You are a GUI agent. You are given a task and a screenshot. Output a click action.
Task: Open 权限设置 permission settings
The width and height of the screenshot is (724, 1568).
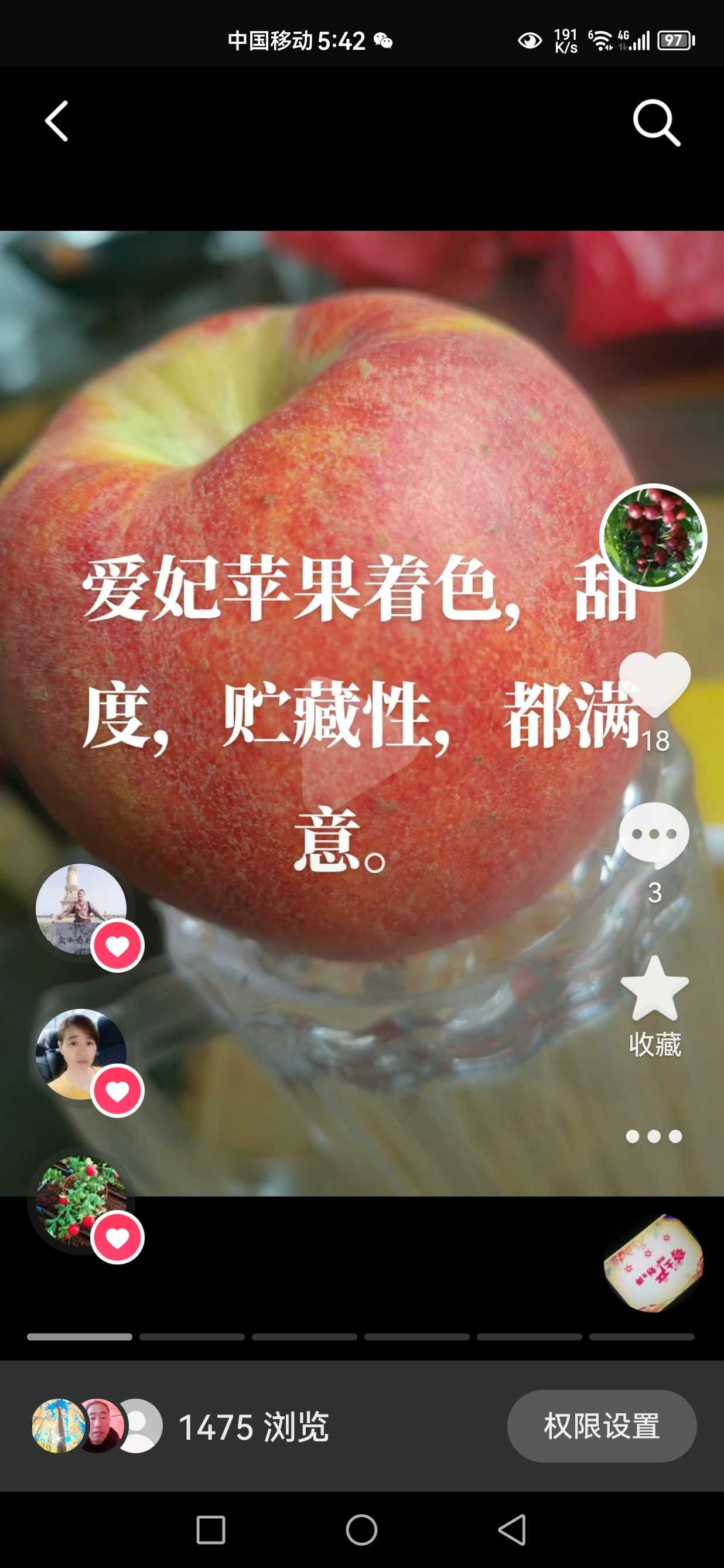coord(602,1426)
